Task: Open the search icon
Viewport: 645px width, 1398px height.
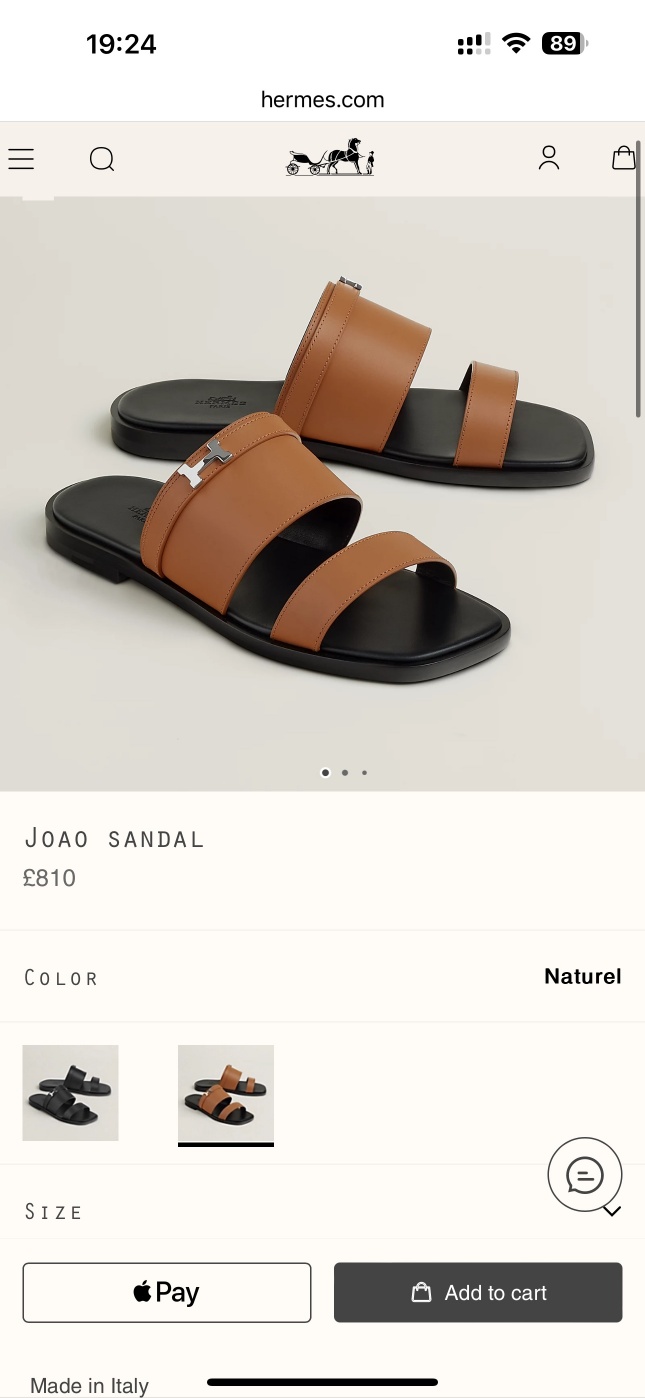Action: click(102, 159)
